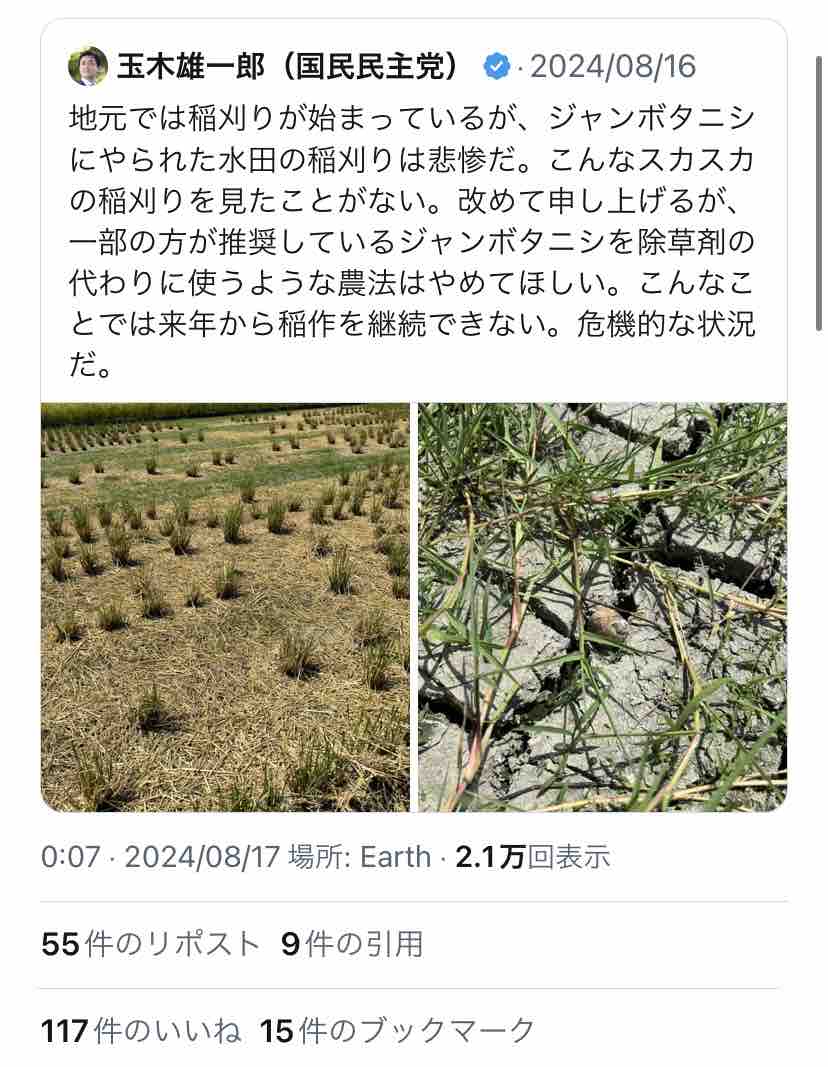Open the 55件のリポスト list
This screenshot has height=1067, width=828.
coord(151,944)
